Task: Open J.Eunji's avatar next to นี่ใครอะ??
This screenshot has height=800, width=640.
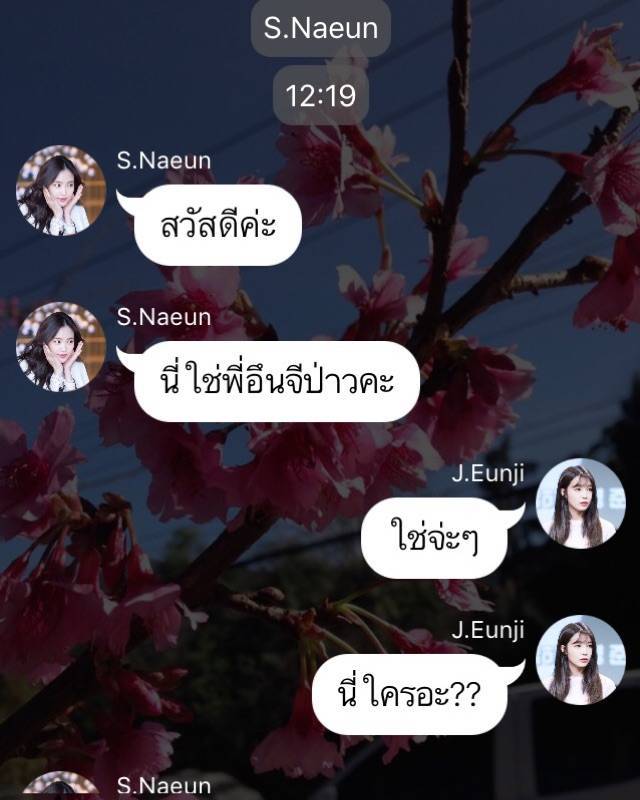Action: [581, 660]
